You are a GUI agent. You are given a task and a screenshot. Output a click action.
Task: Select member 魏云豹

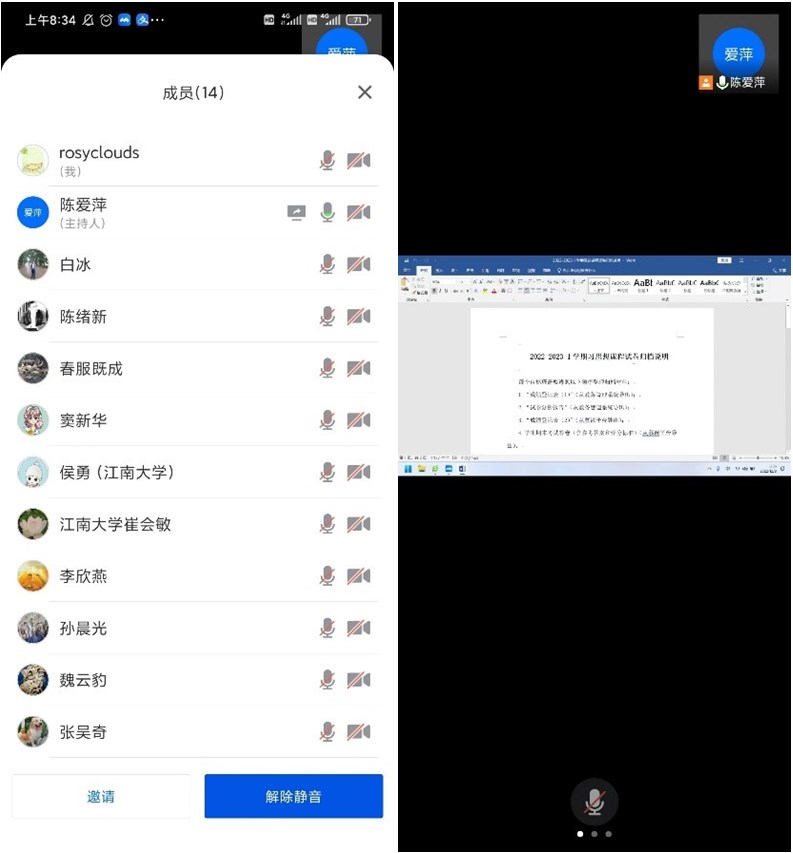coord(150,680)
